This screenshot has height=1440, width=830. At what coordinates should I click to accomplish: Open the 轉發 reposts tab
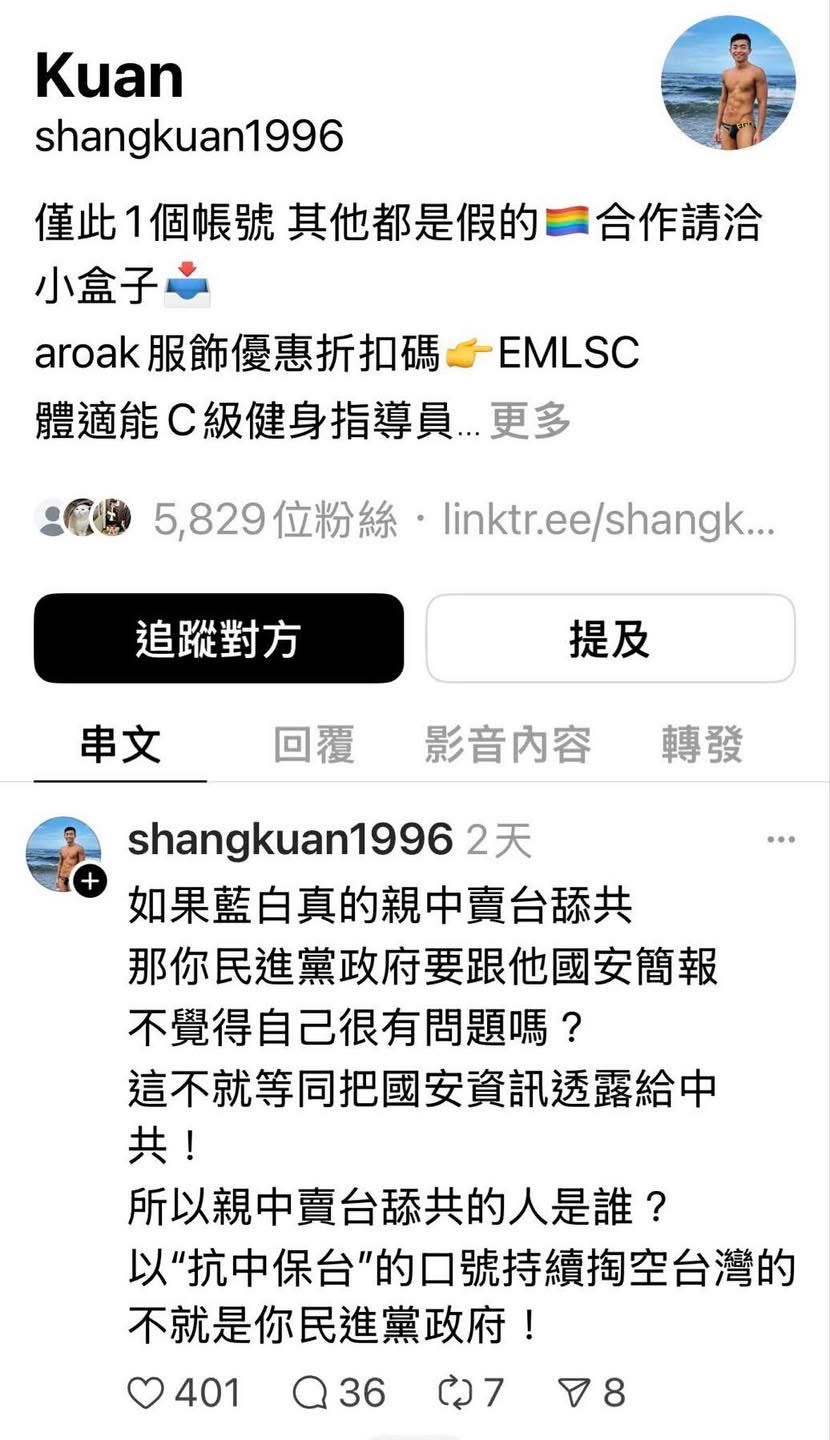click(x=702, y=745)
